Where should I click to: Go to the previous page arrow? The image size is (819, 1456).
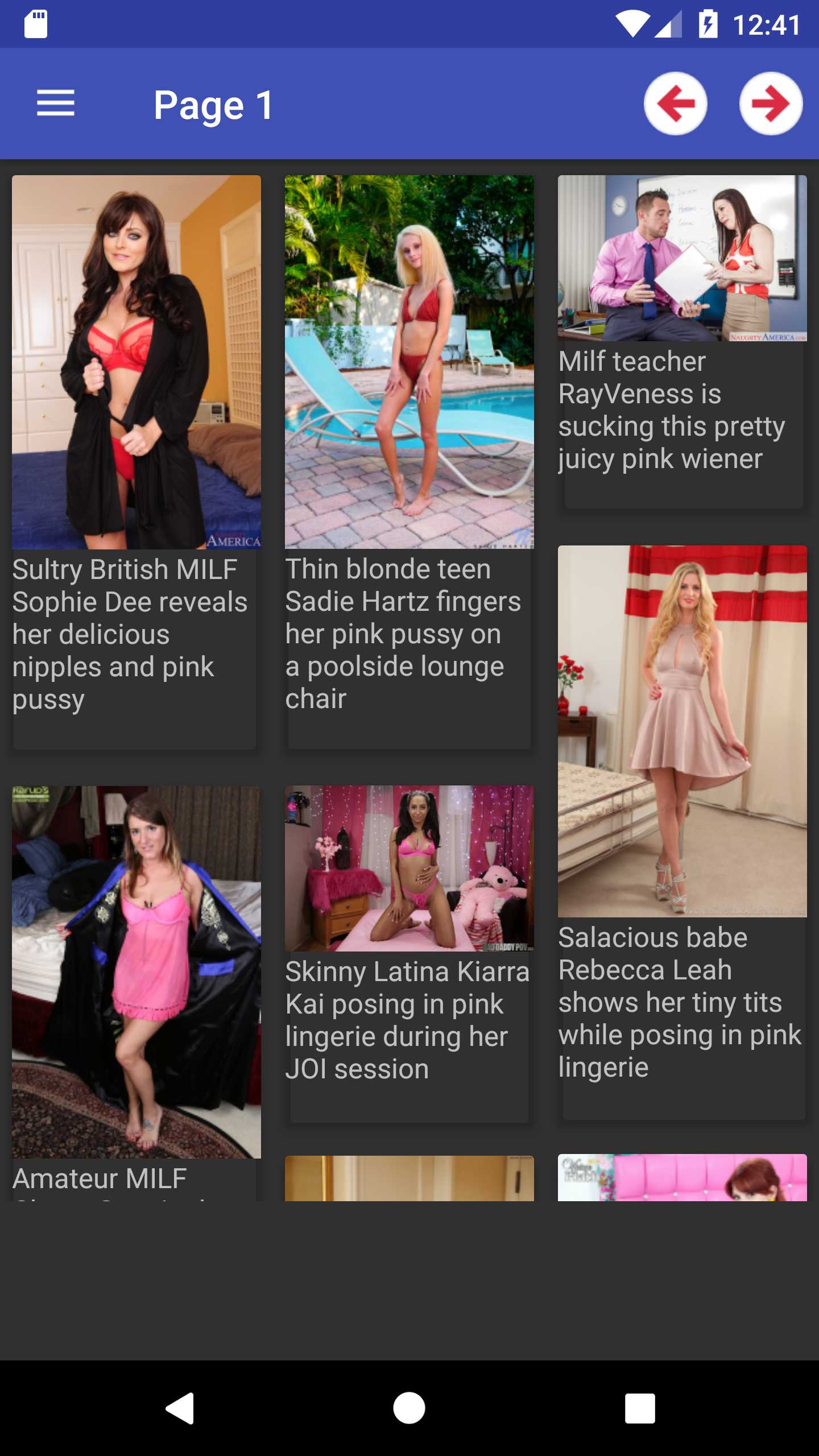point(675,104)
